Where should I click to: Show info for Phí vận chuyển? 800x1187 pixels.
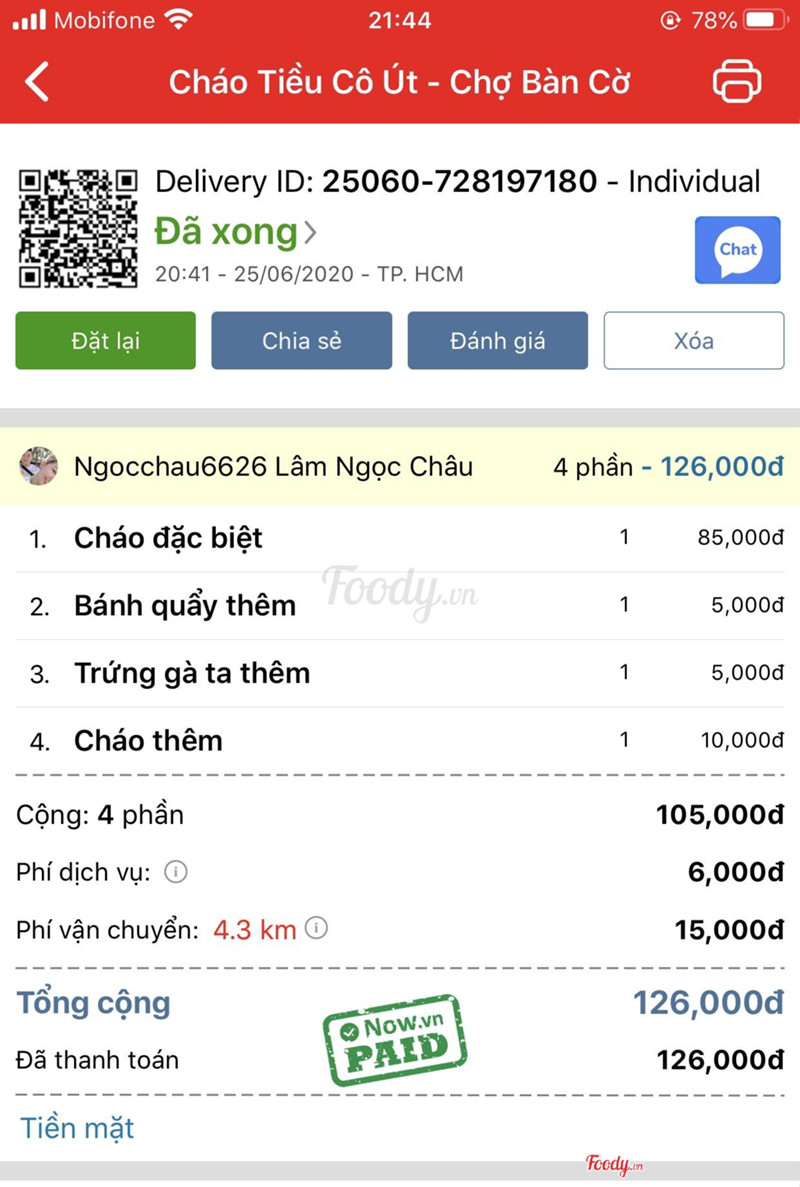[316, 929]
